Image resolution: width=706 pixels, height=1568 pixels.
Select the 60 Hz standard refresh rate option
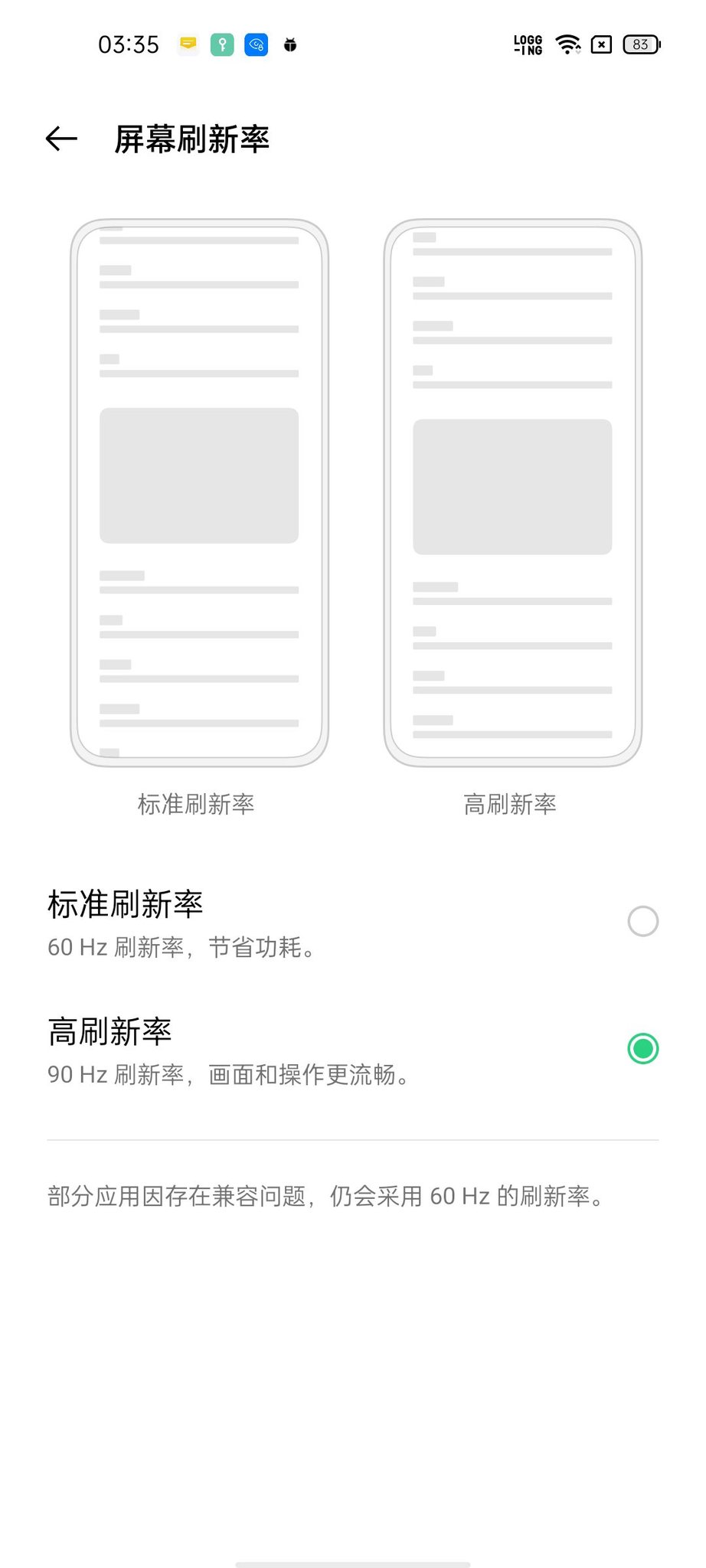(642, 921)
